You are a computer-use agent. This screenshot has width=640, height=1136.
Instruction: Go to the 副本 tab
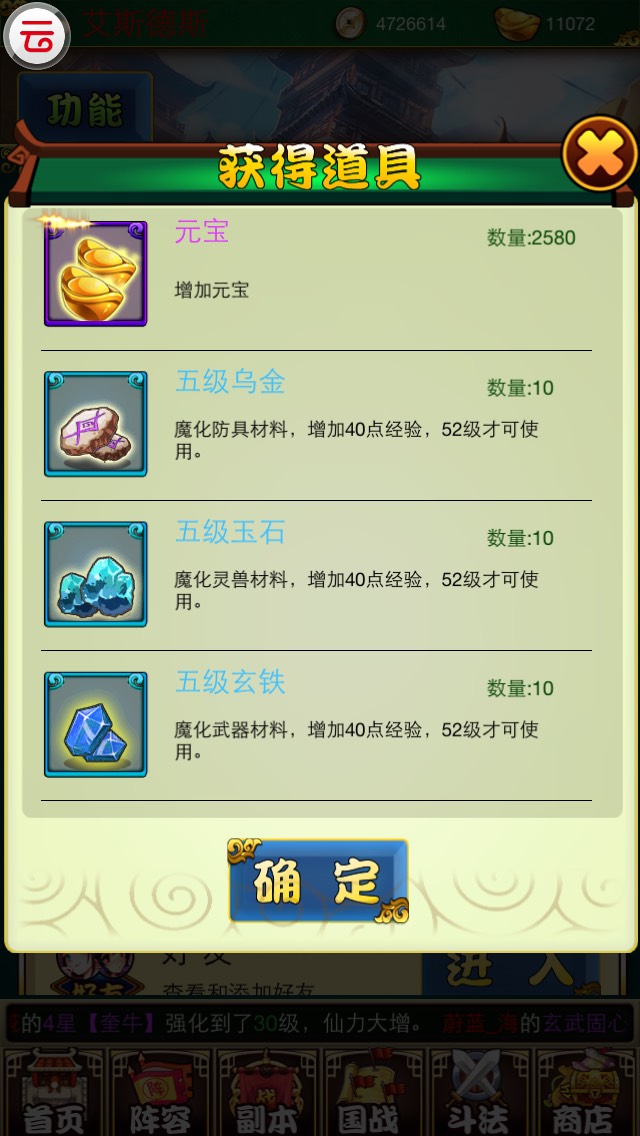coord(265,1093)
